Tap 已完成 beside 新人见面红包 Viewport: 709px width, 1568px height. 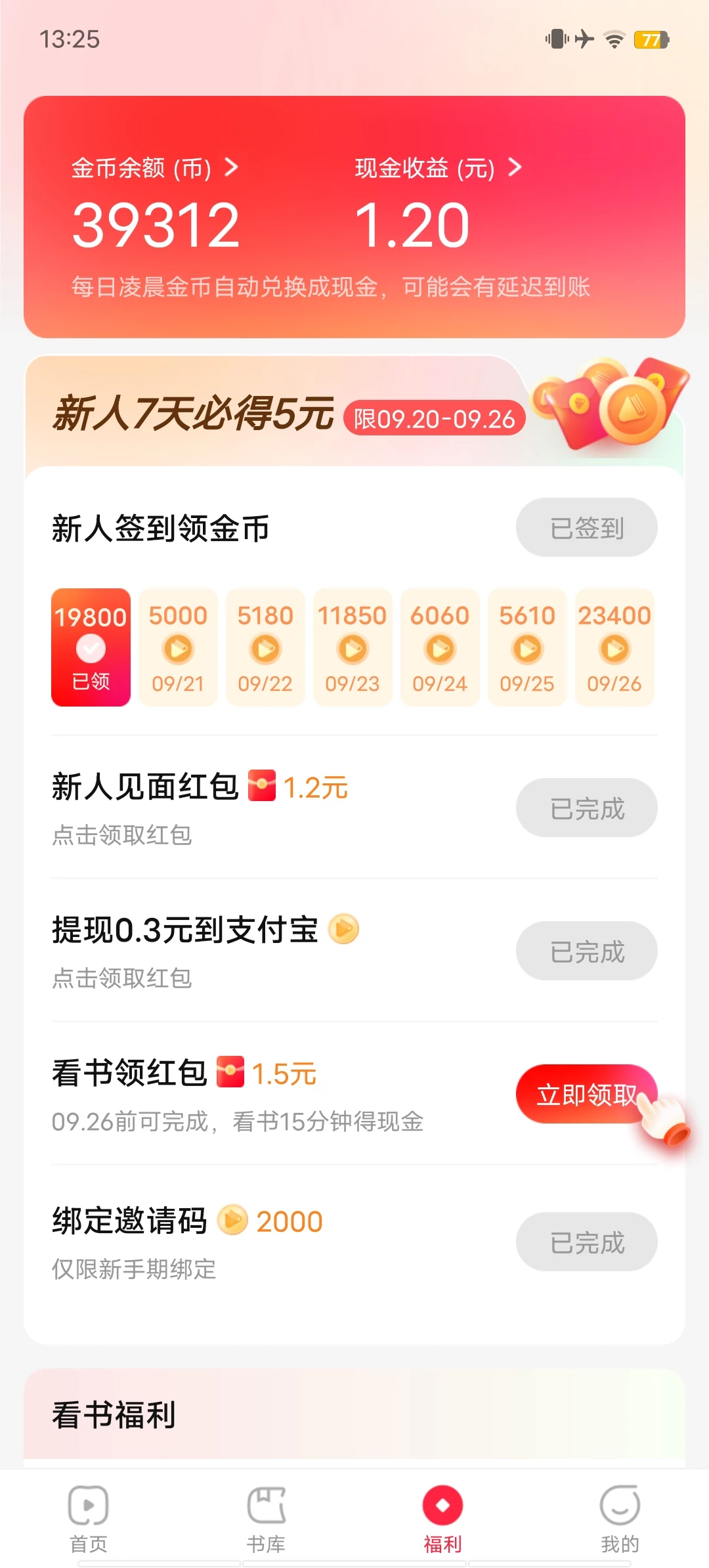tap(586, 808)
